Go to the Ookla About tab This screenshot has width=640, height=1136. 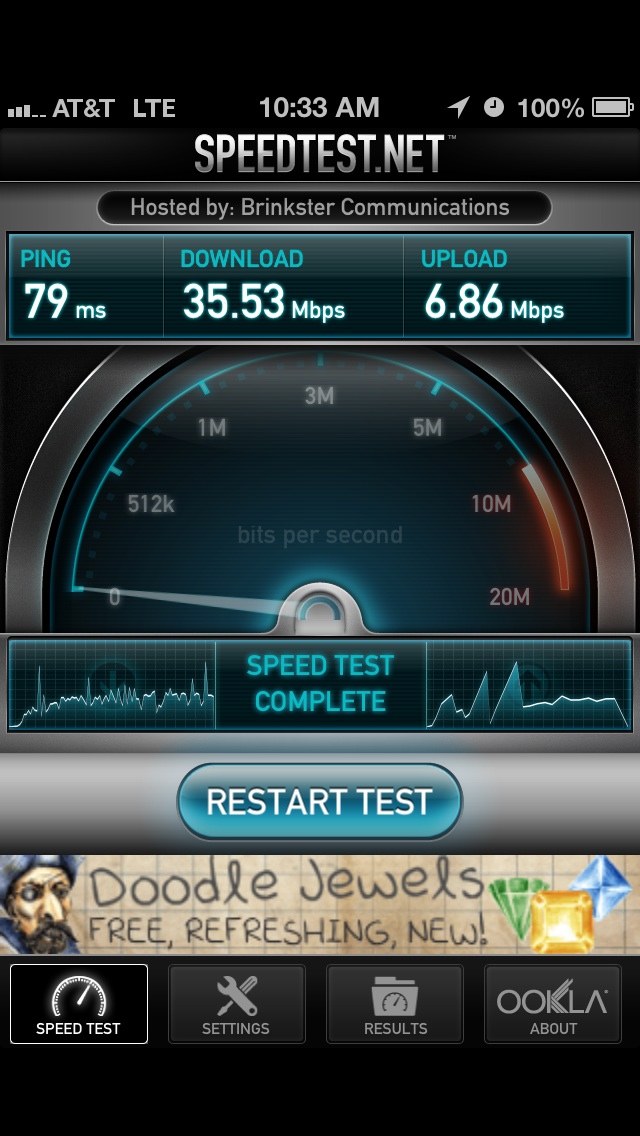click(x=553, y=1004)
